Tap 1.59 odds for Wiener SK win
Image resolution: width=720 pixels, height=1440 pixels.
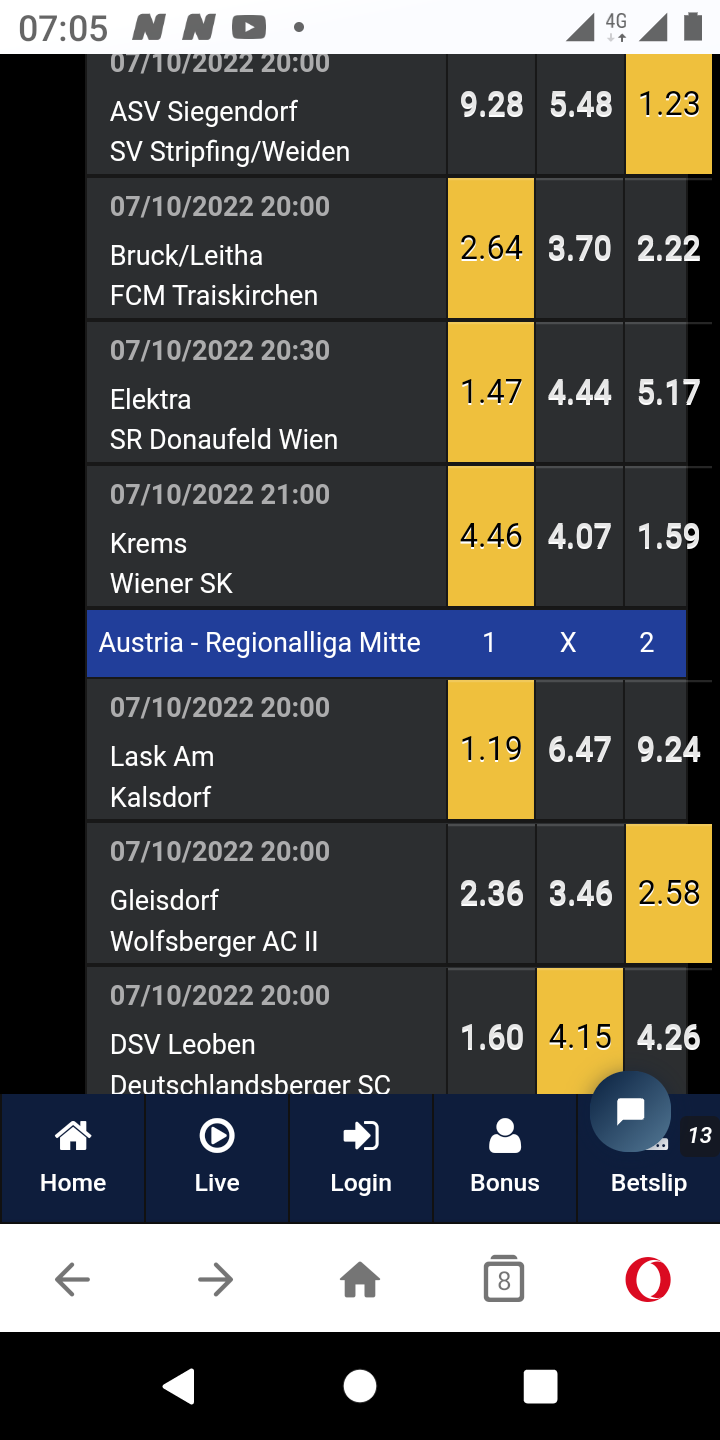pos(669,536)
